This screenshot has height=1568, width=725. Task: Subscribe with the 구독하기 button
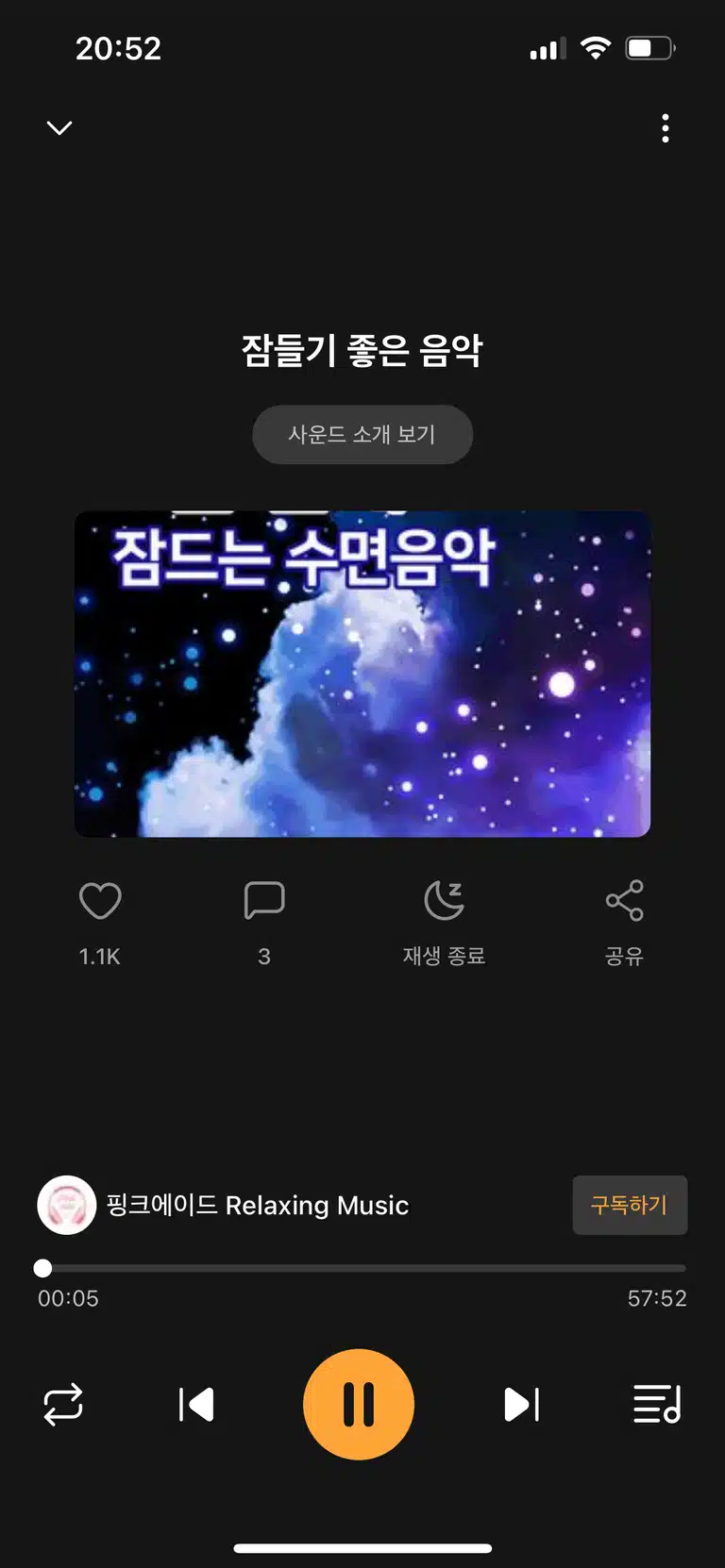[630, 1205]
